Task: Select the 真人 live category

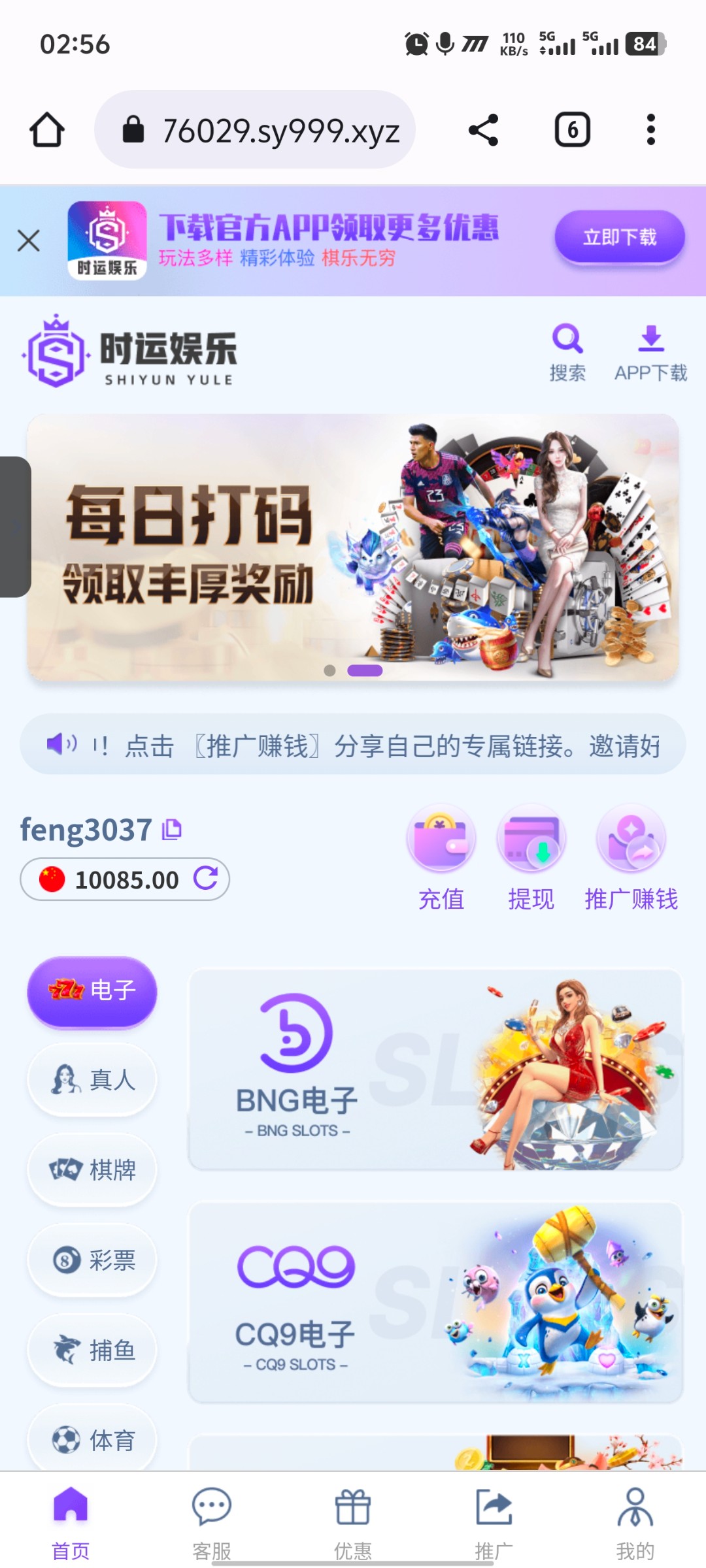Action: (x=92, y=1079)
